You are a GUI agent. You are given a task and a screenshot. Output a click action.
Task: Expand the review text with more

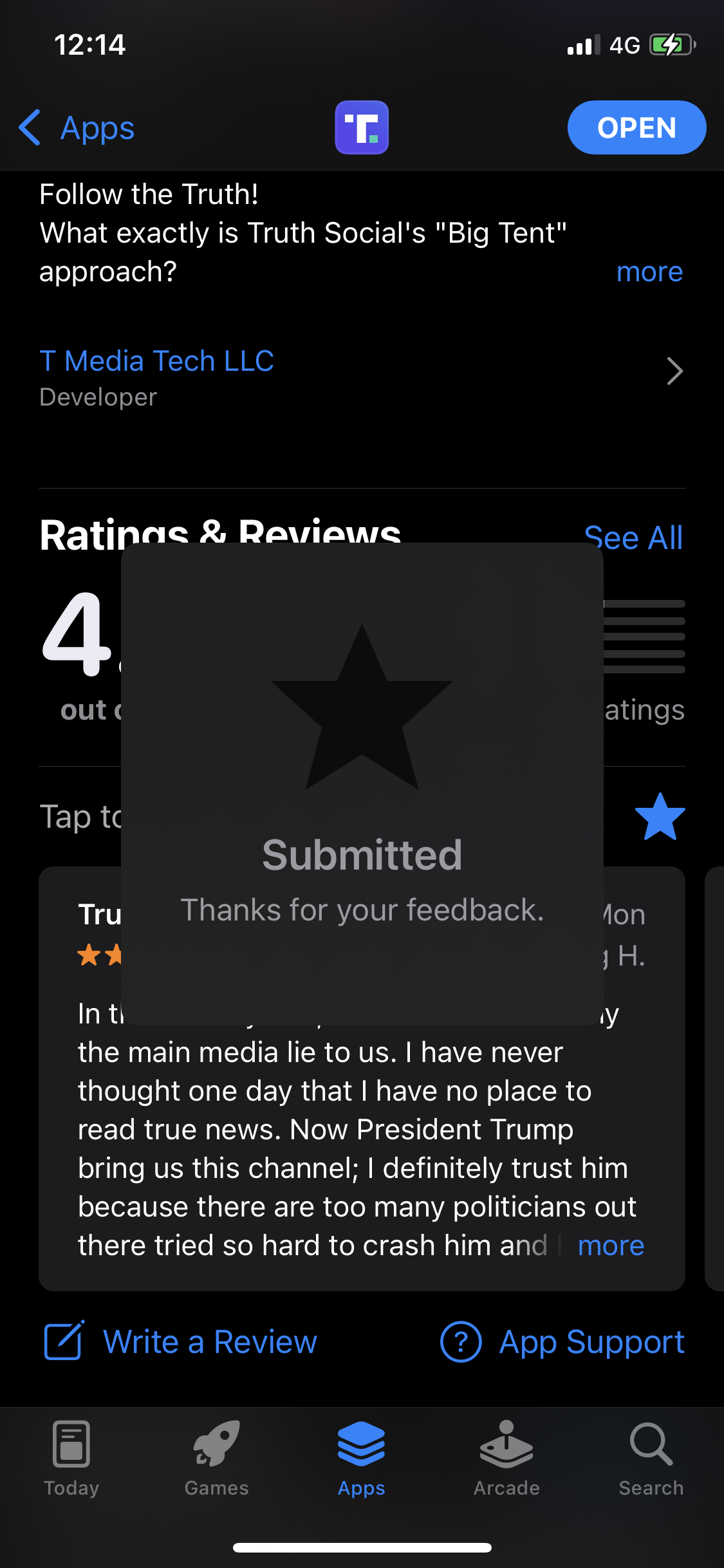(x=611, y=1246)
